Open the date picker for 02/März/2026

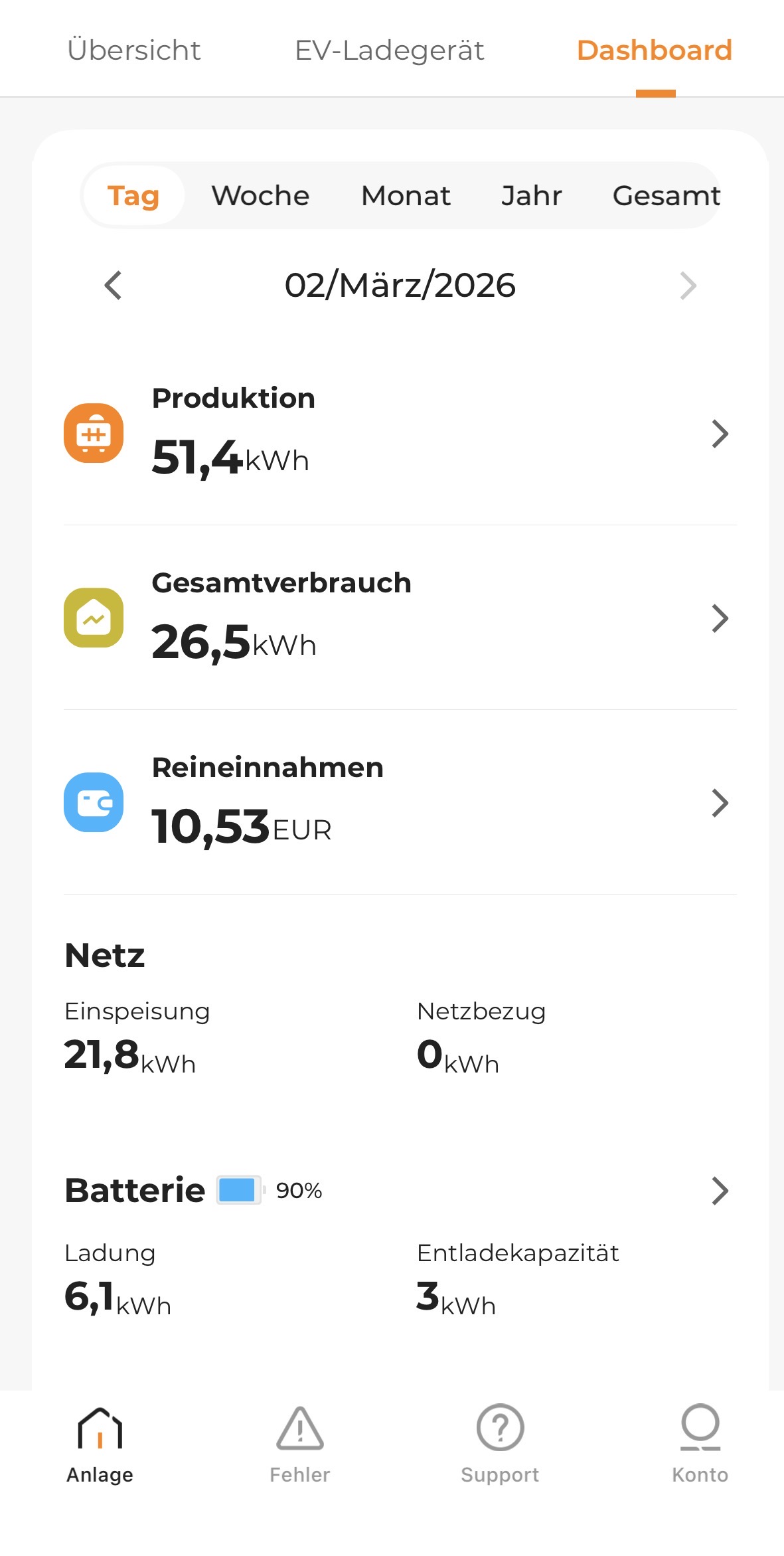point(400,286)
